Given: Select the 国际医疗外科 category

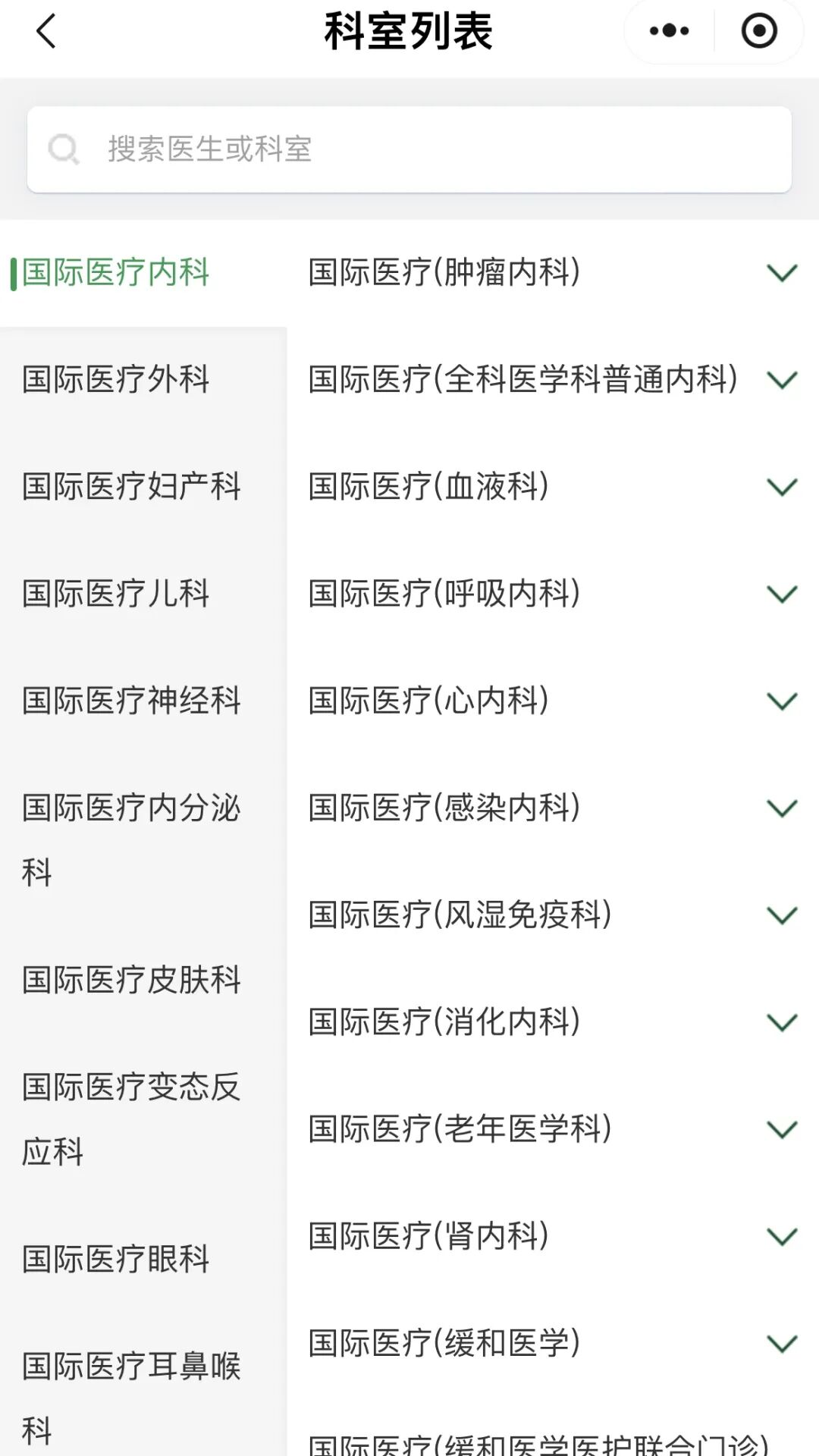Looking at the screenshot, I should (115, 379).
